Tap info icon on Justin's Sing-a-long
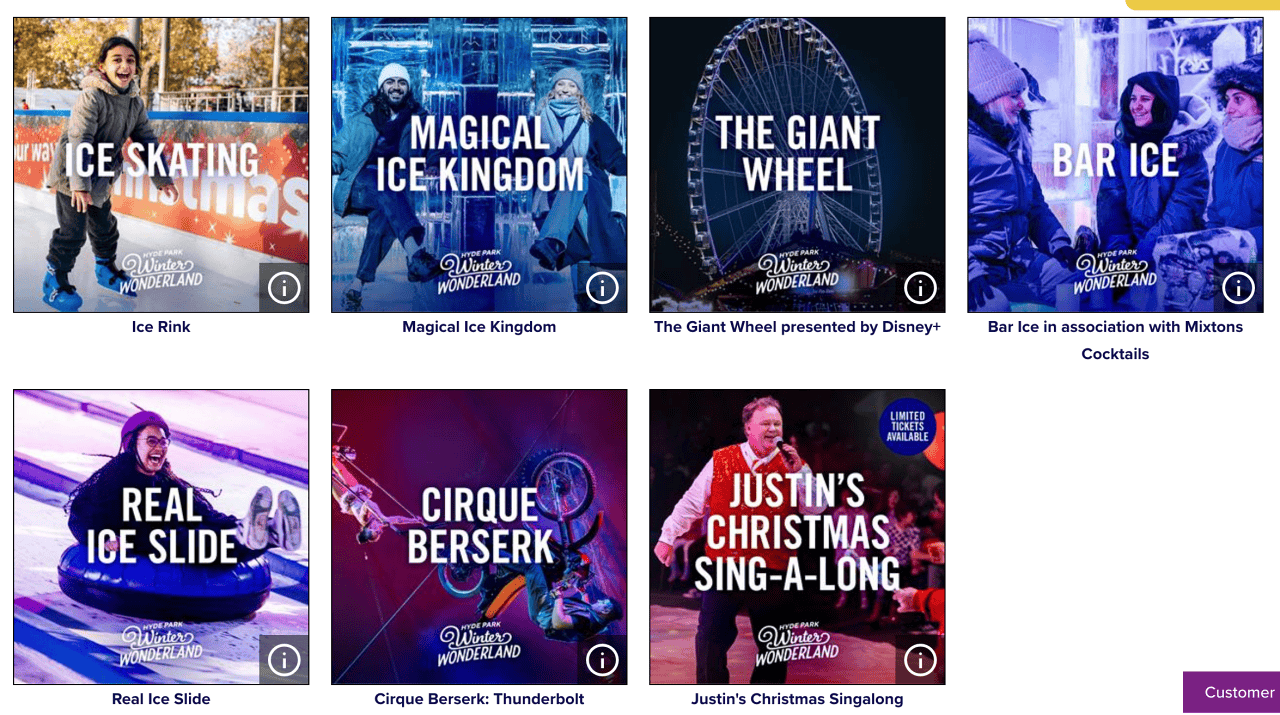This screenshot has width=1280, height=715. coord(920,660)
